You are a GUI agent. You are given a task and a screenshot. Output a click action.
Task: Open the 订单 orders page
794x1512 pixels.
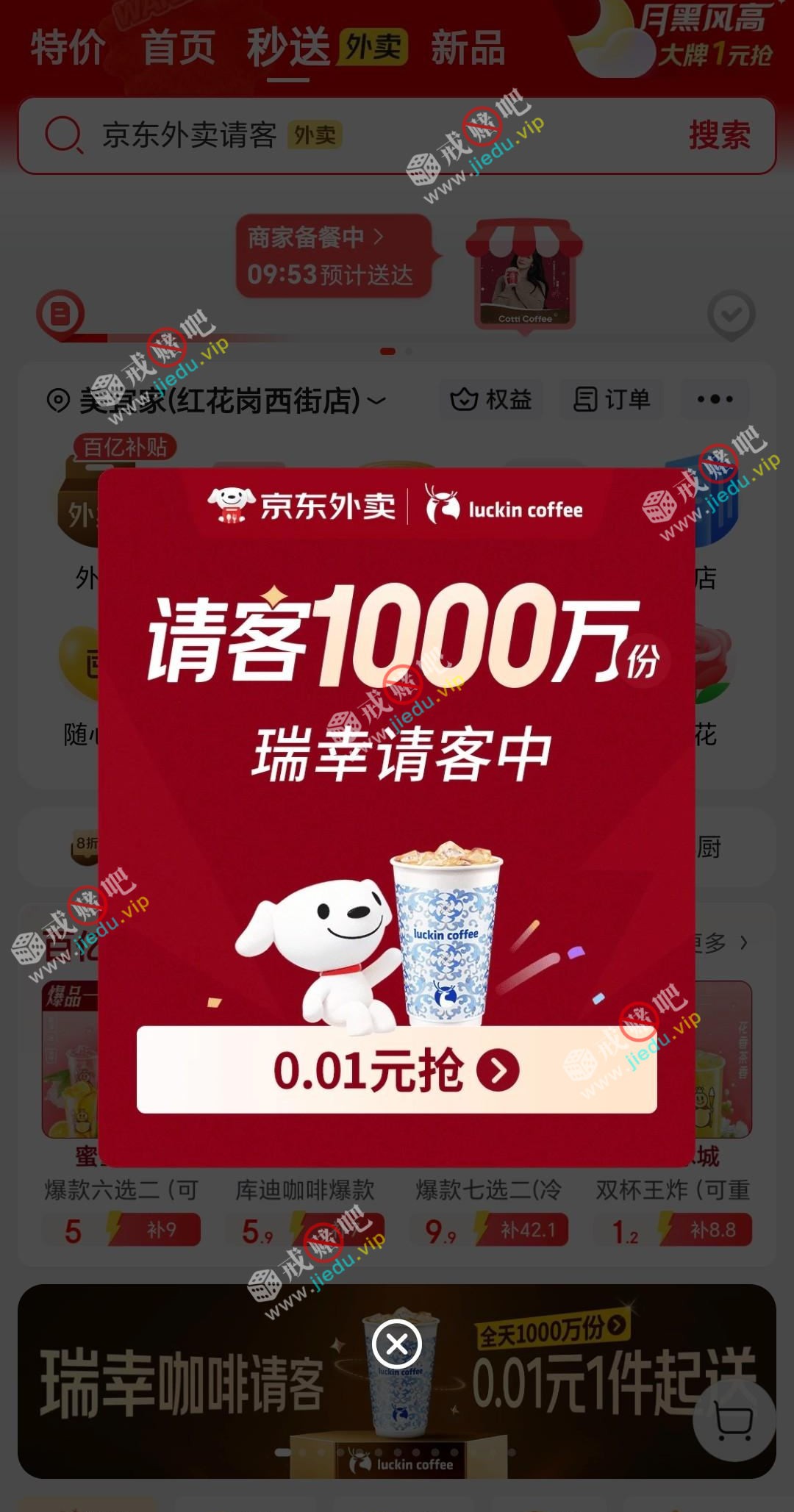point(612,399)
